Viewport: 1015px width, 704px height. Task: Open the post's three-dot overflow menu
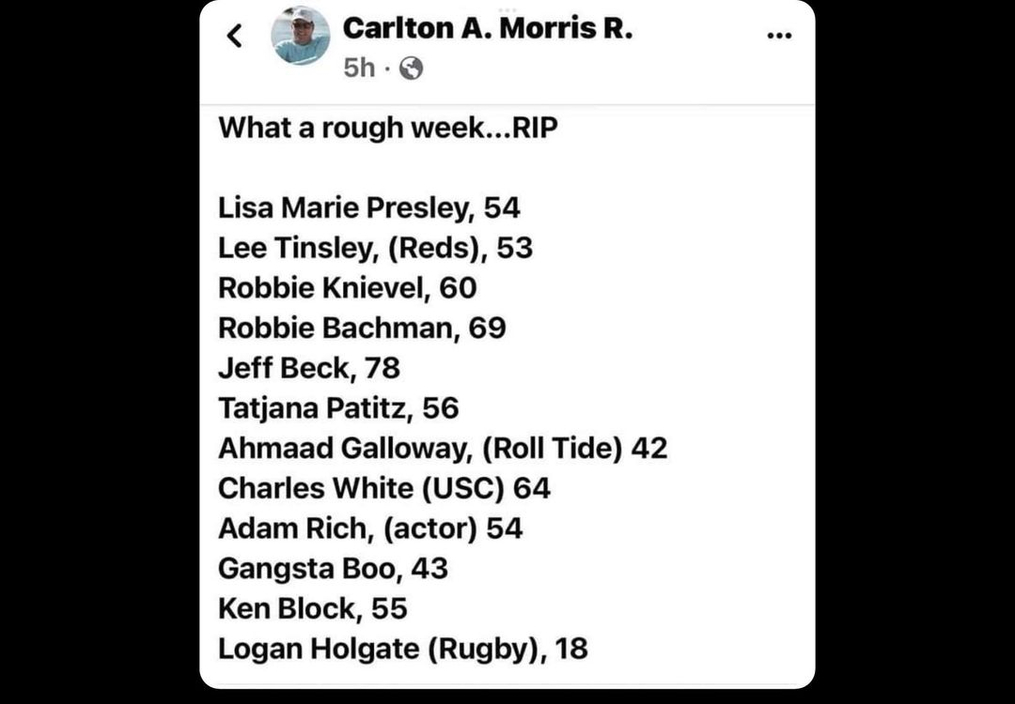(778, 35)
